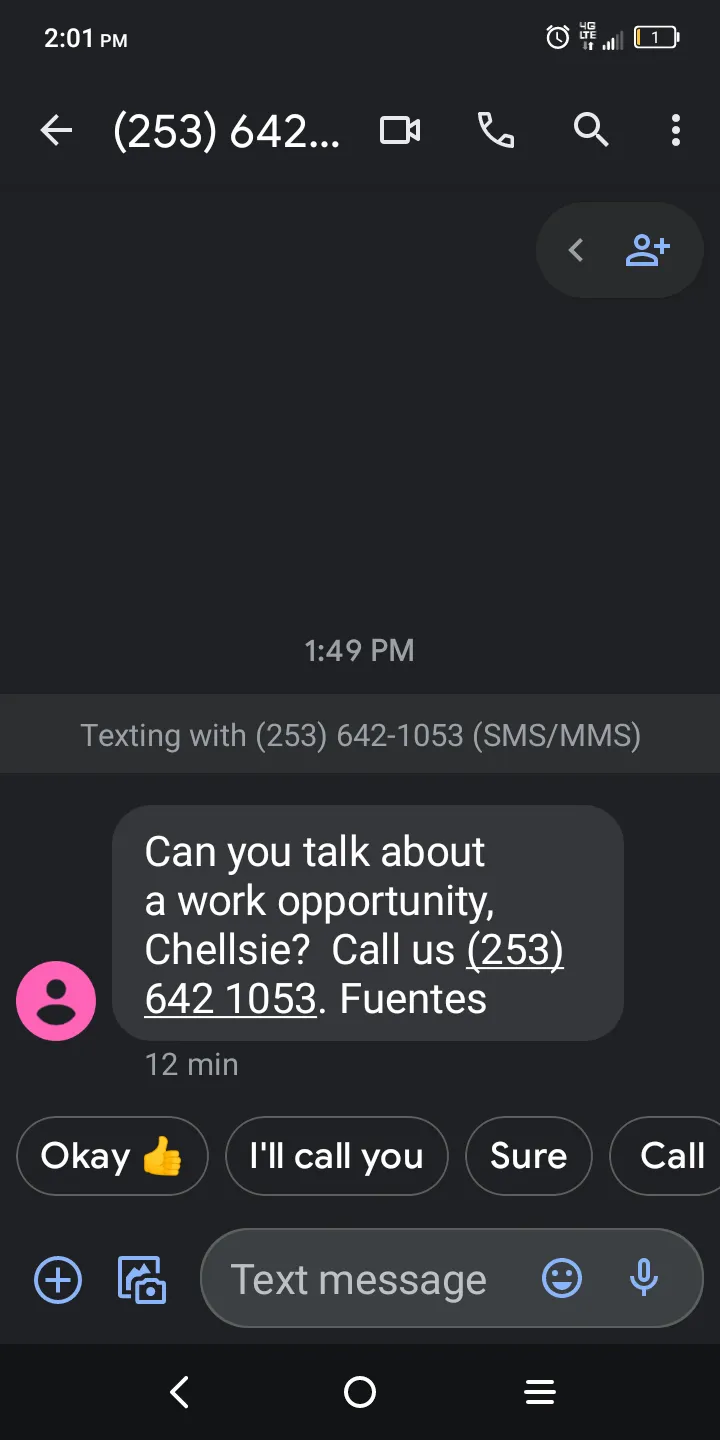The width and height of the screenshot is (720, 1440).
Task: Open recent apps from navigation bar
Action: 540,1392
